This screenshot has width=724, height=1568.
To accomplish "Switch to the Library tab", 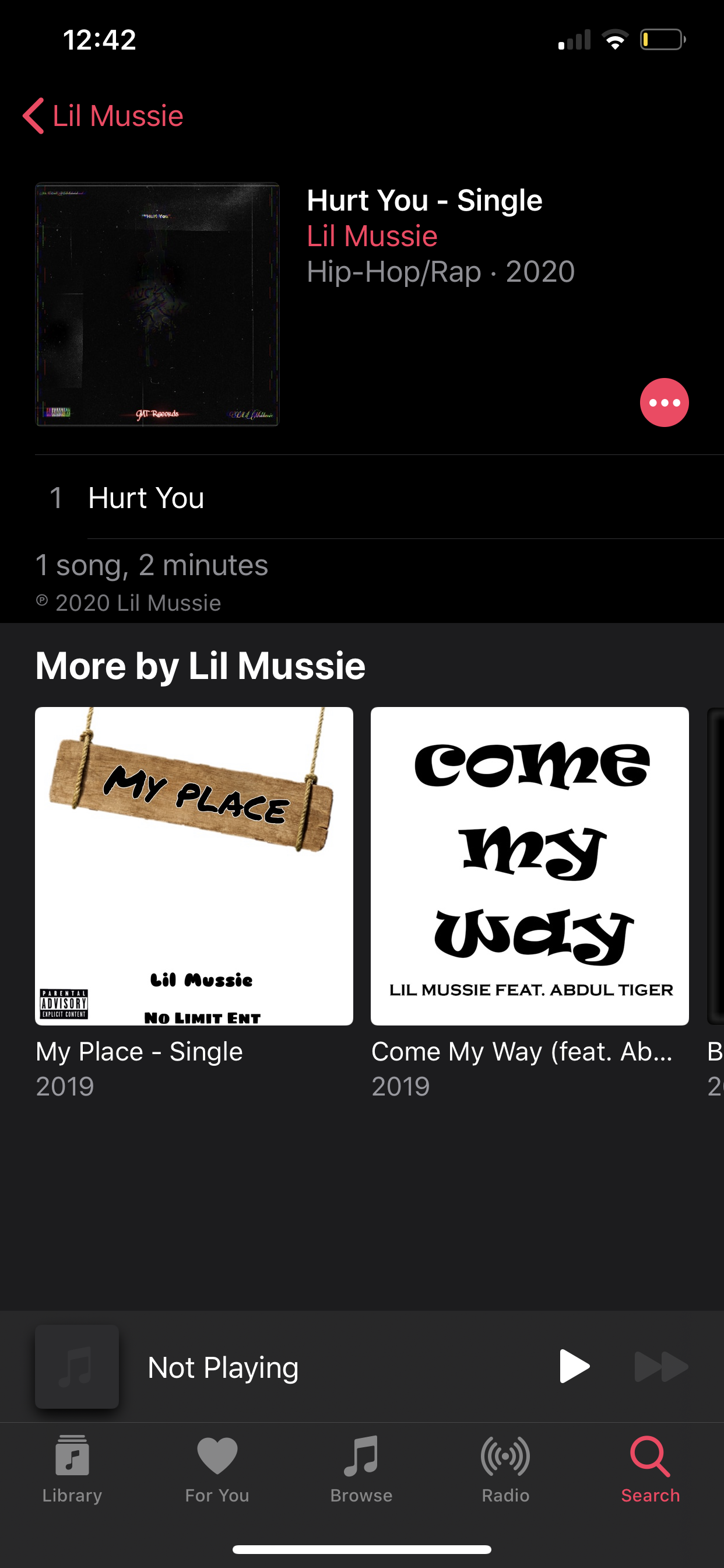I will [x=72, y=1468].
